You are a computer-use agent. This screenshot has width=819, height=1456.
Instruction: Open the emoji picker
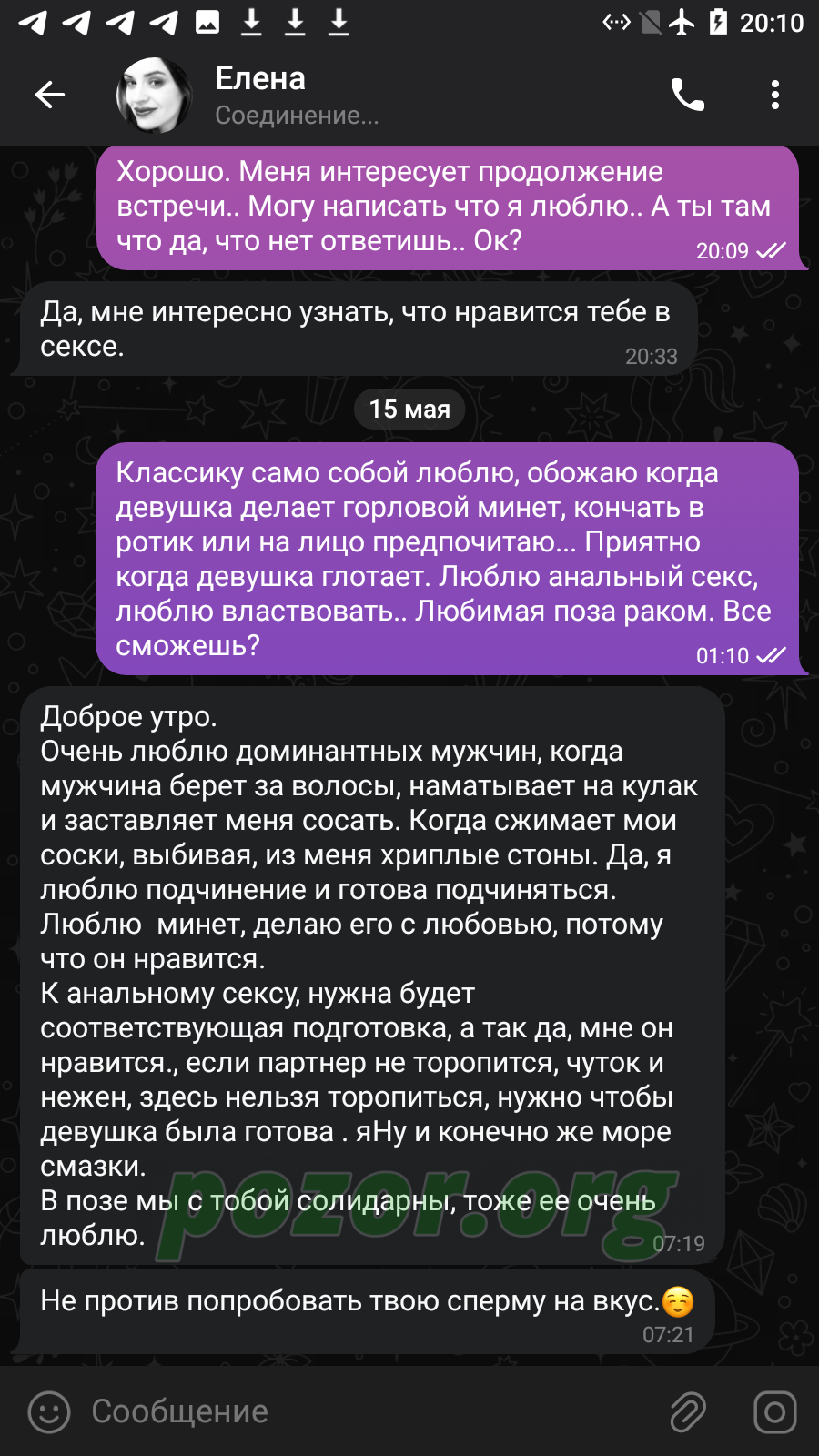pos(49,1412)
